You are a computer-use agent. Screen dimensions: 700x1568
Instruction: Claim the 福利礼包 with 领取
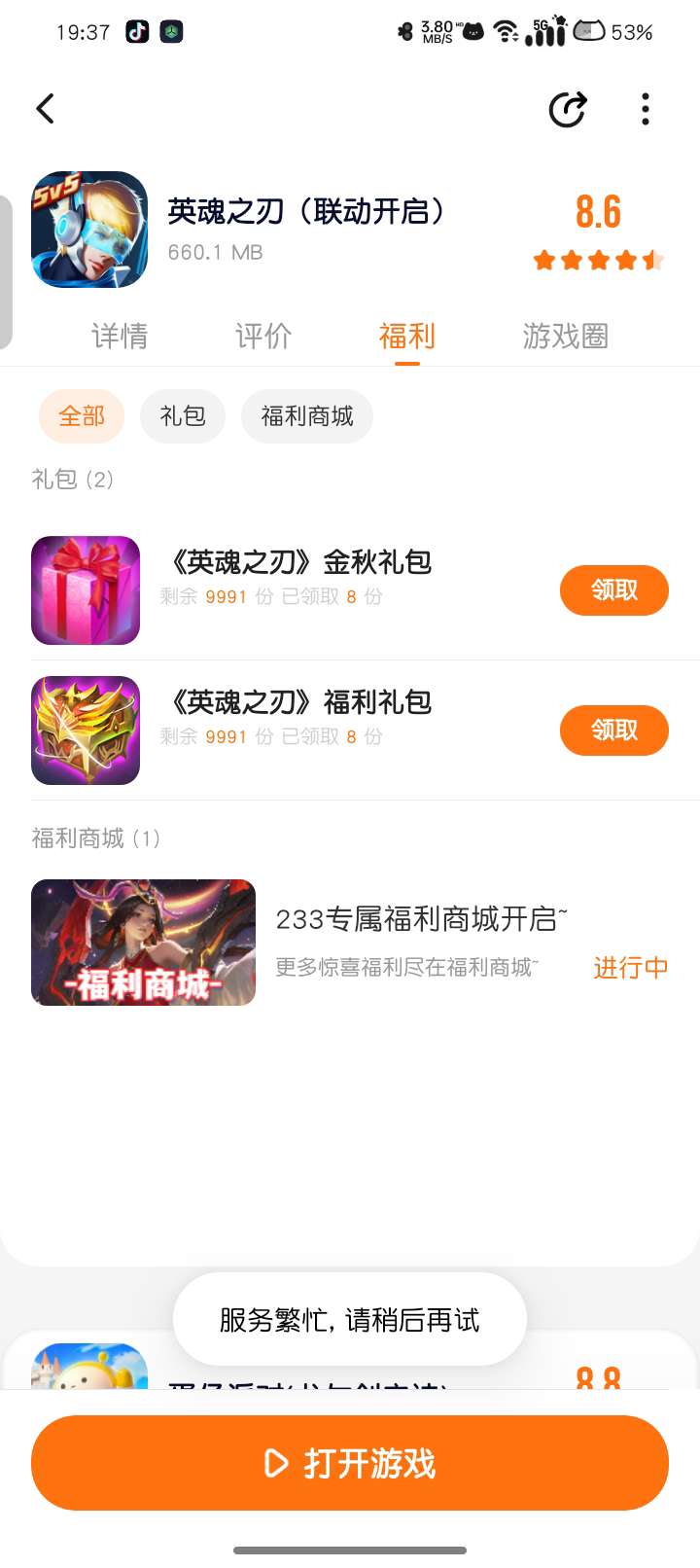click(x=613, y=731)
